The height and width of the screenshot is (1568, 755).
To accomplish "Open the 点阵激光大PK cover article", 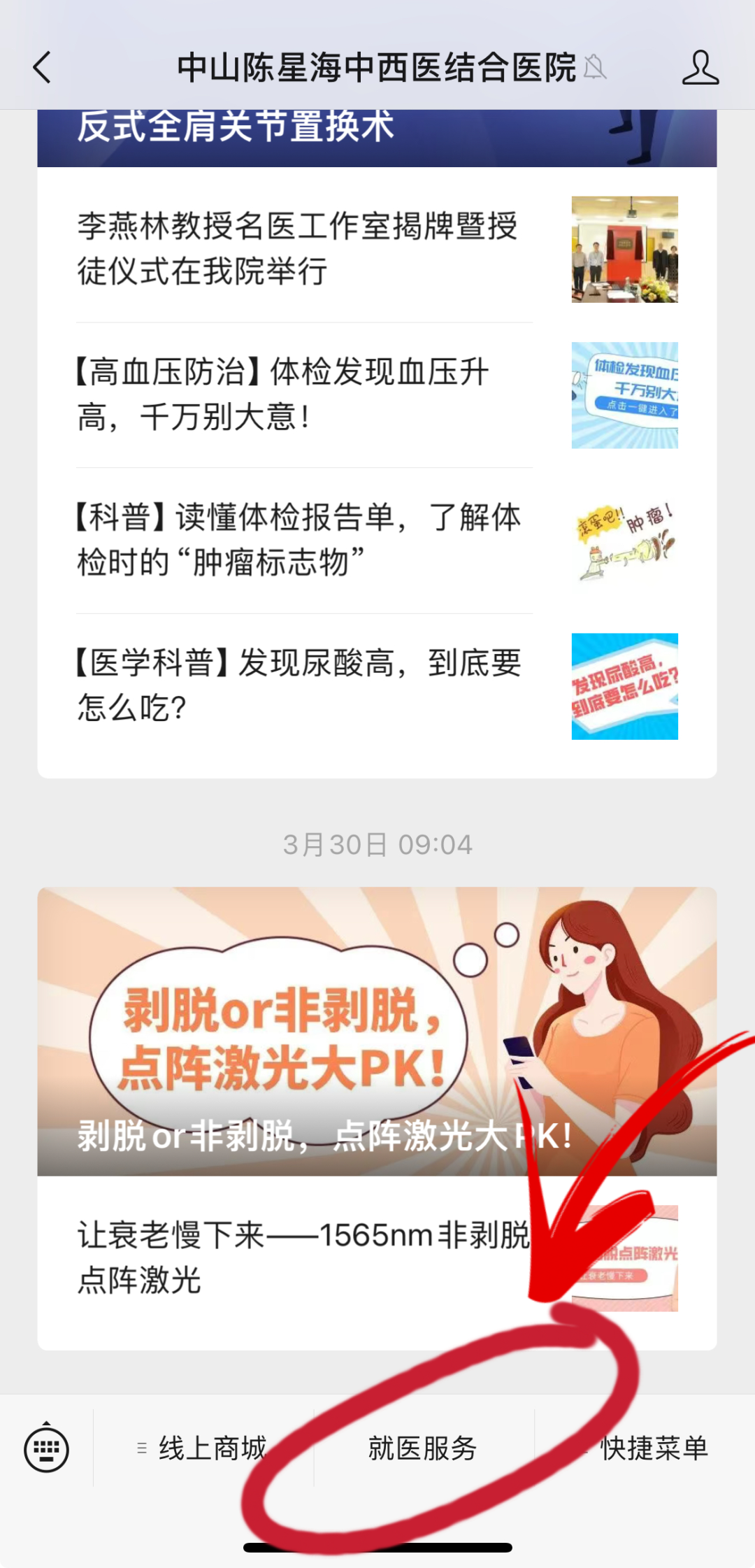I will pyautogui.click(x=376, y=1031).
